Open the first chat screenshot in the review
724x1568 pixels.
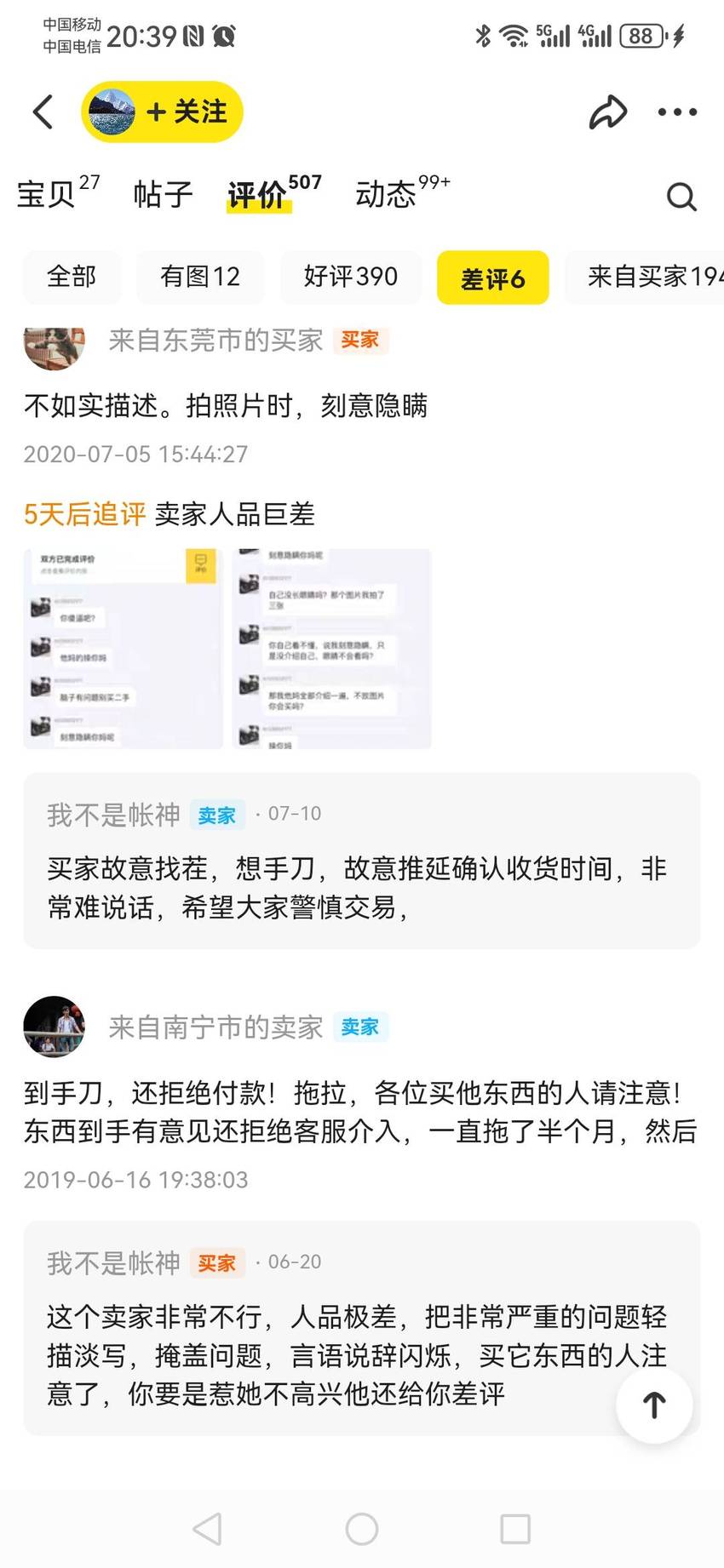pyautogui.click(x=124, y=649)
